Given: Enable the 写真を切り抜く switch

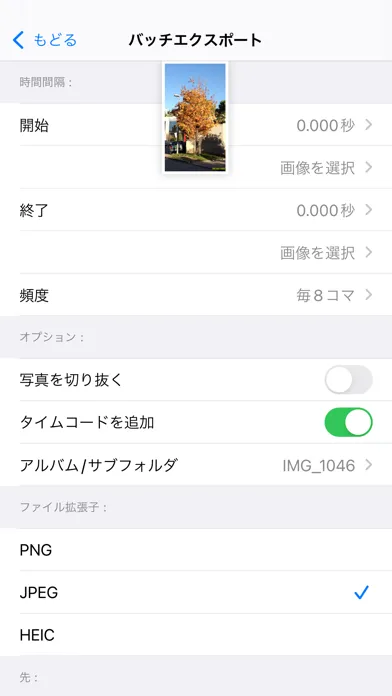Looking at the screenshot, I should tap(348, 380).
